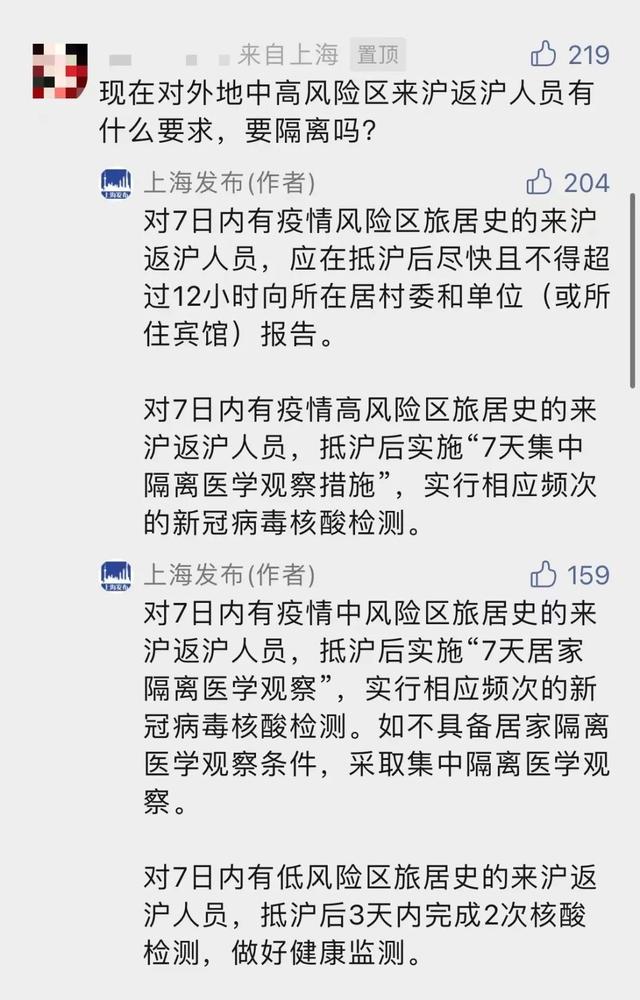
Task: Open 上海发布 profile from second author reply
Action: click(116, 576)
